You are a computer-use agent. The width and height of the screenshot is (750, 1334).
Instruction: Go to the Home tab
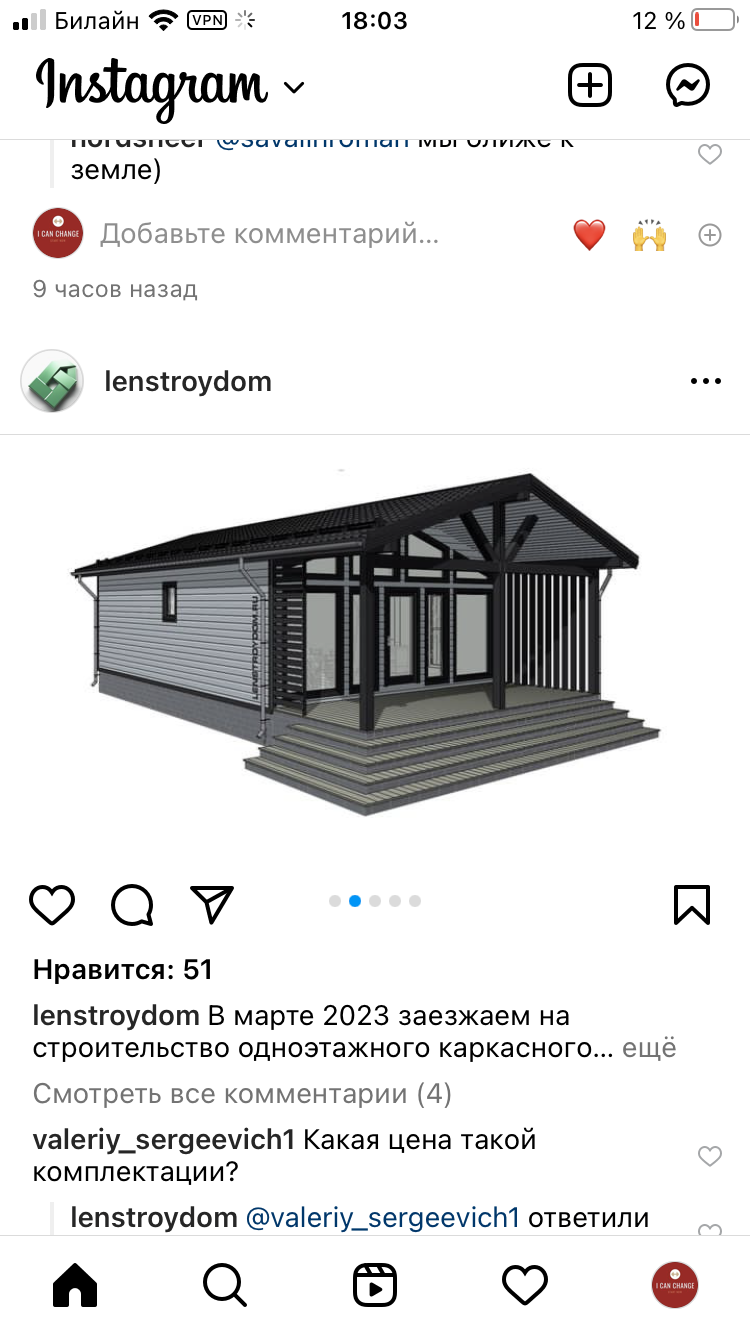point(75,1285)
